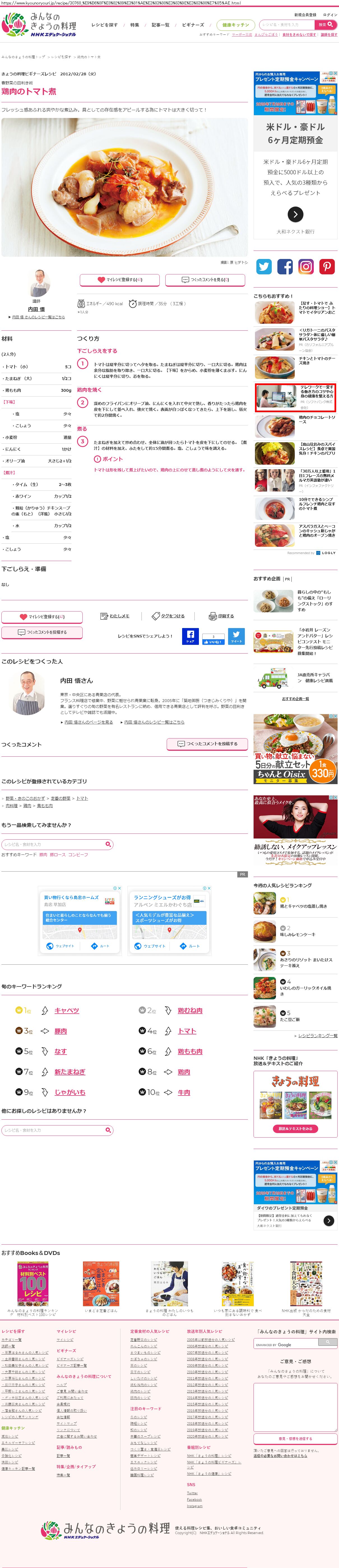Tap タグをつける link
The image size is (339, 1568).
click(x=169, y=616)
